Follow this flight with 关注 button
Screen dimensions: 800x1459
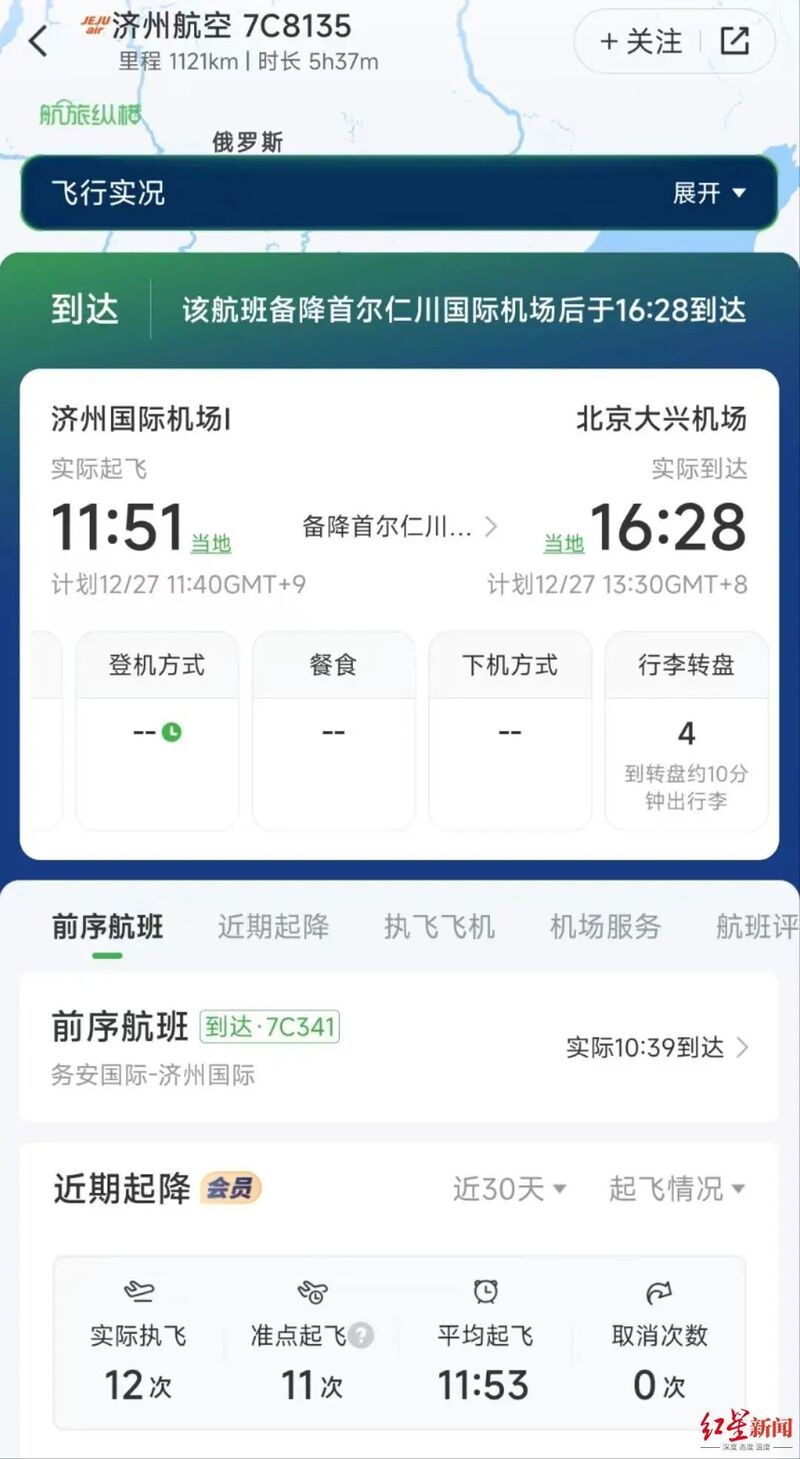coord(641,41)
